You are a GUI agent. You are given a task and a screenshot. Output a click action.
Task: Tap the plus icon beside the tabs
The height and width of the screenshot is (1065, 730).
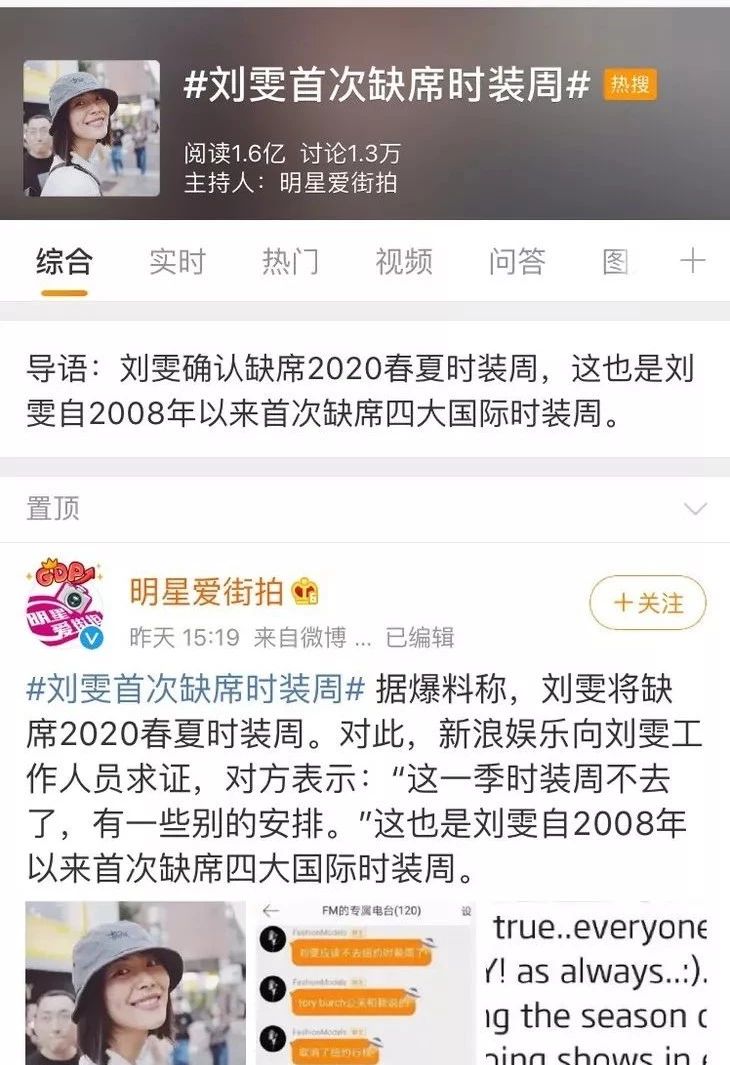(693, 262)
